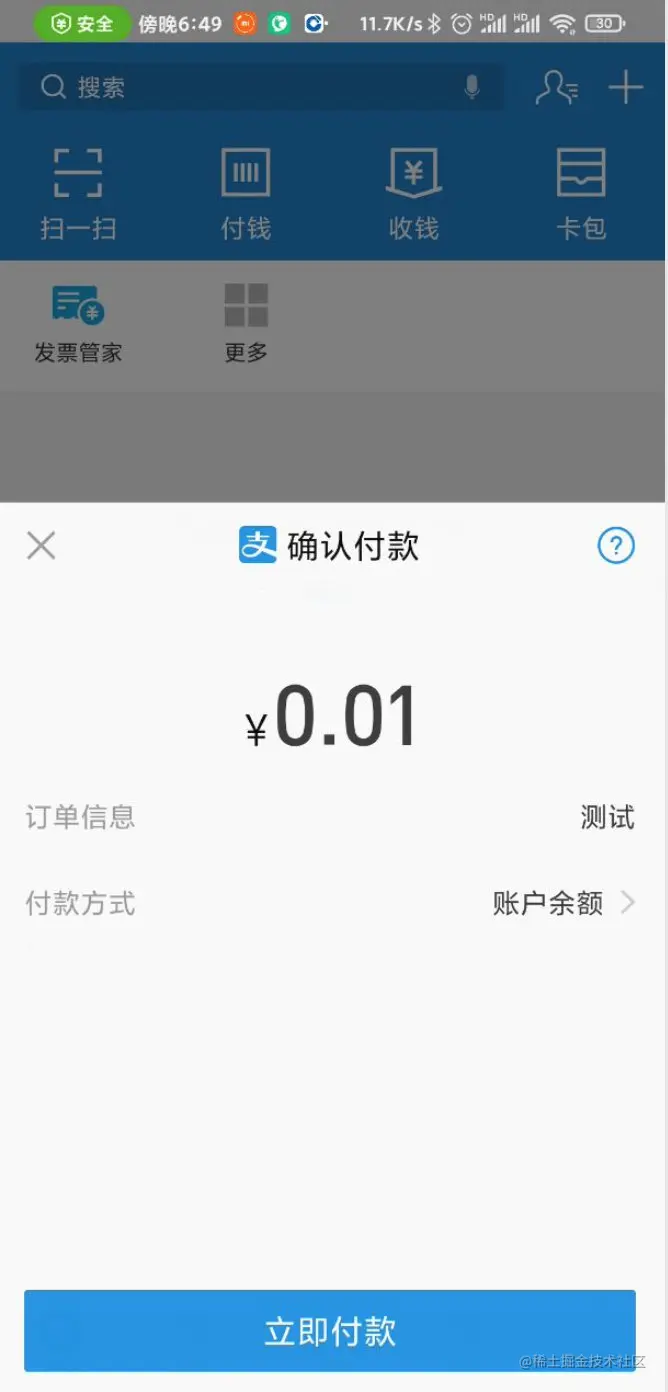Tap 立即付款 to pay now
The width and height of the screenshot is (668, 1392).
(330, 1331)
